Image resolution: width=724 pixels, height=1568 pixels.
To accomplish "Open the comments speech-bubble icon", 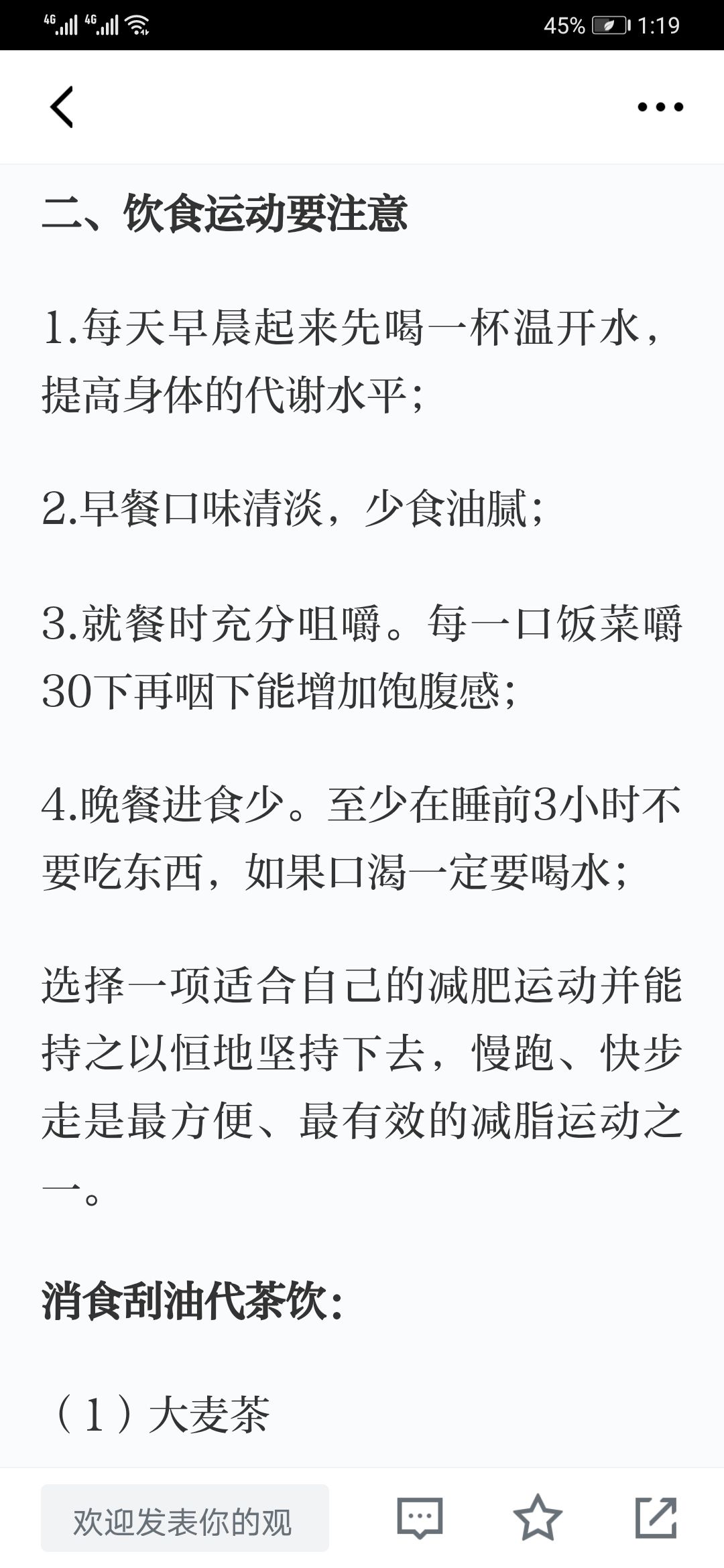I will (420, 1518).
